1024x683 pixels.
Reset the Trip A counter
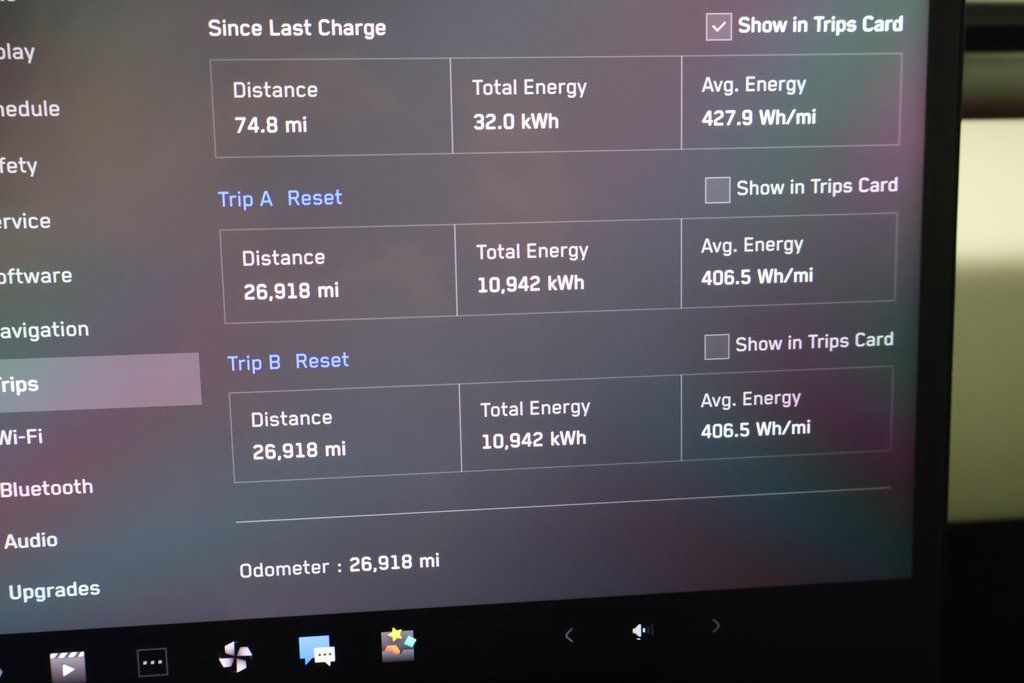coord(314,198)
